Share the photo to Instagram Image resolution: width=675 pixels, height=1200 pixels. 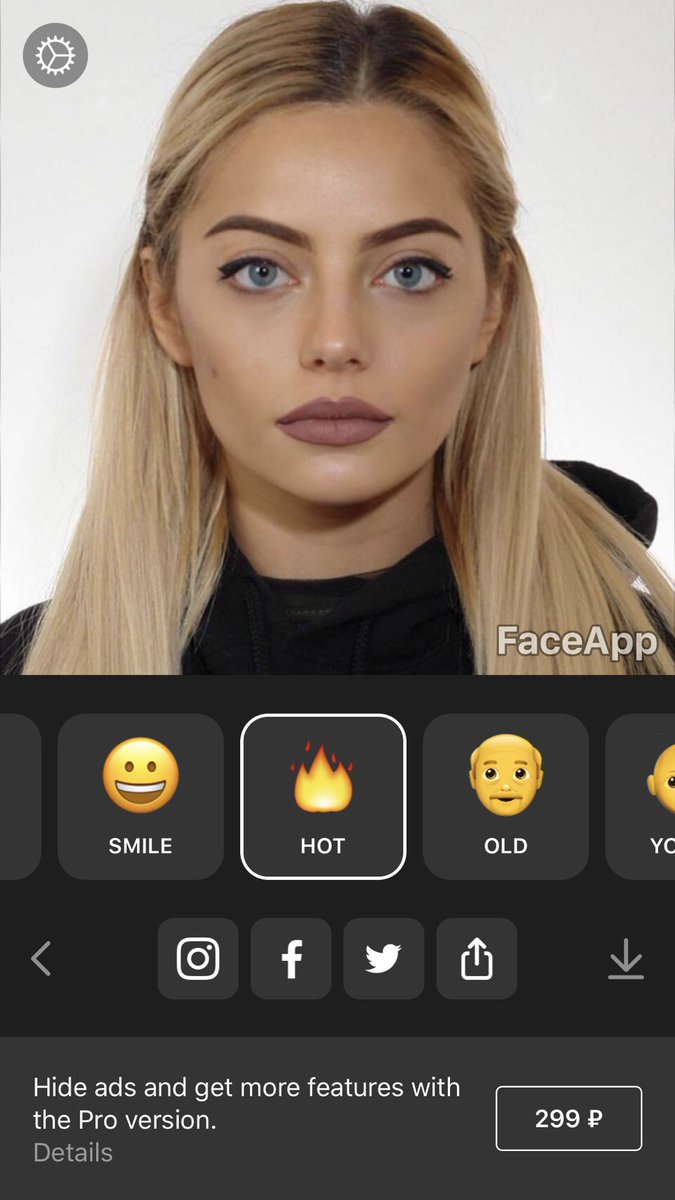(x=198, y=959)
